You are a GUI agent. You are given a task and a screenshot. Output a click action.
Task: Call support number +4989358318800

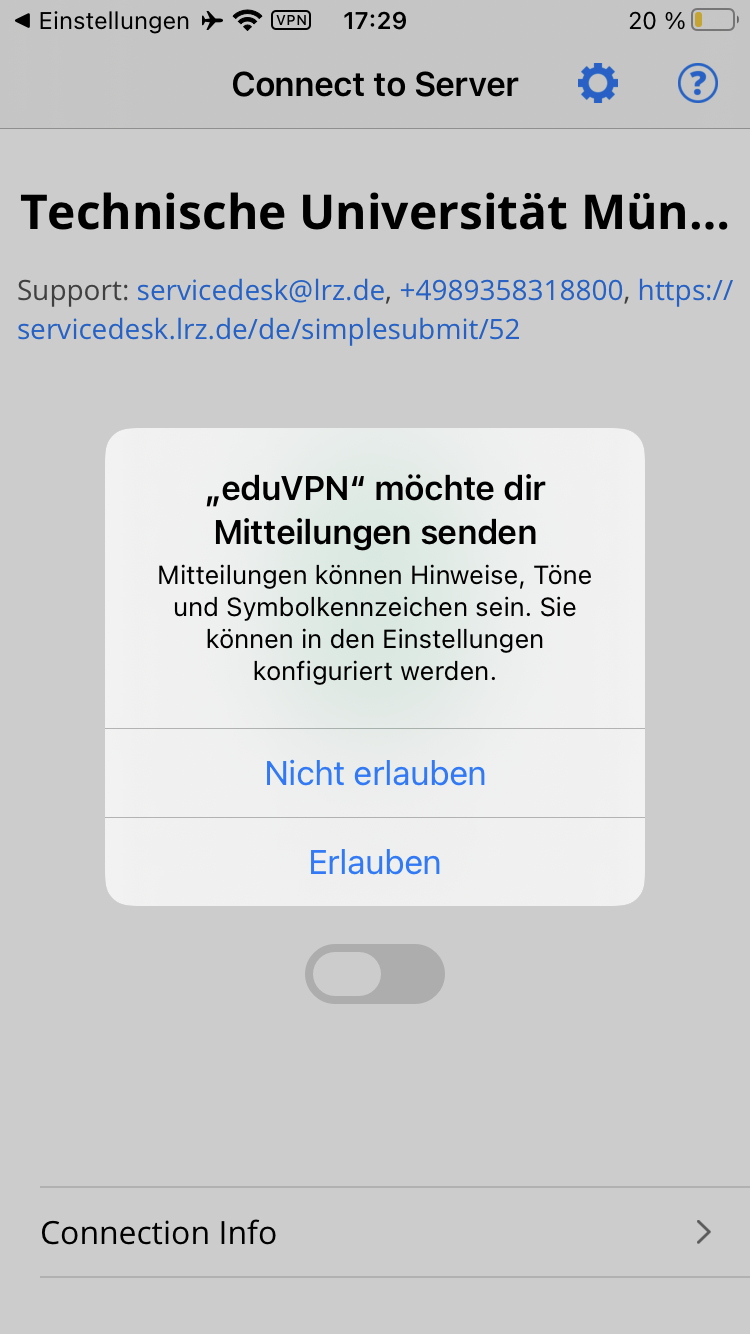[511, 291]
